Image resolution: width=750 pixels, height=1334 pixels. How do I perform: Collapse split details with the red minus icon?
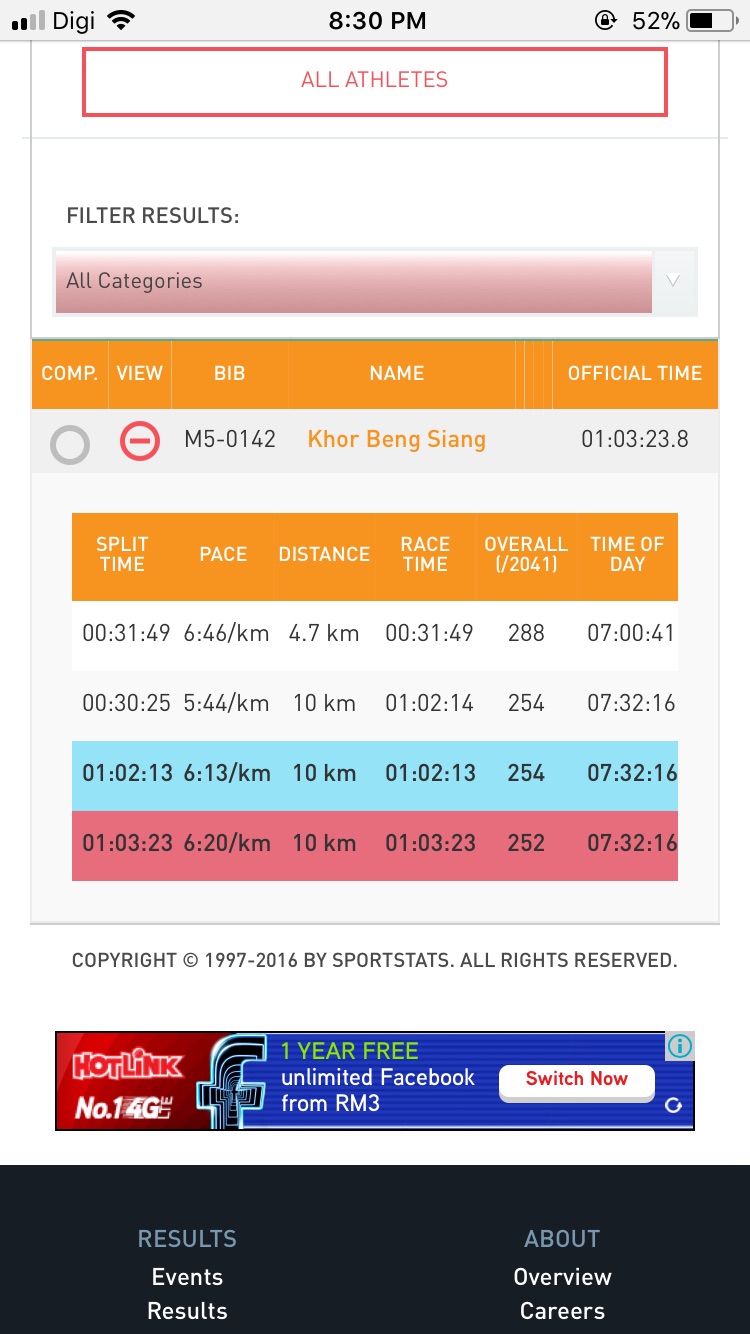point(140,441)
